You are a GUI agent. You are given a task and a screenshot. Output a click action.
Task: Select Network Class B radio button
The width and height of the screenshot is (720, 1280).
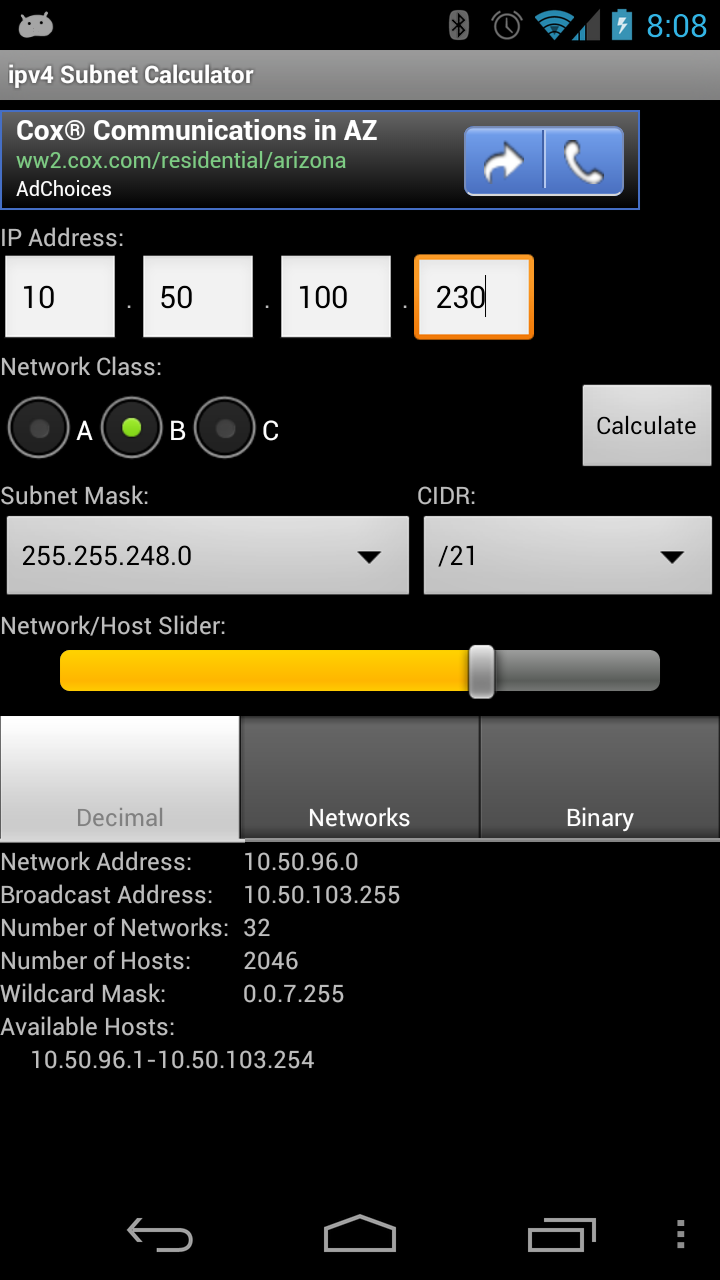pos(131,427)
